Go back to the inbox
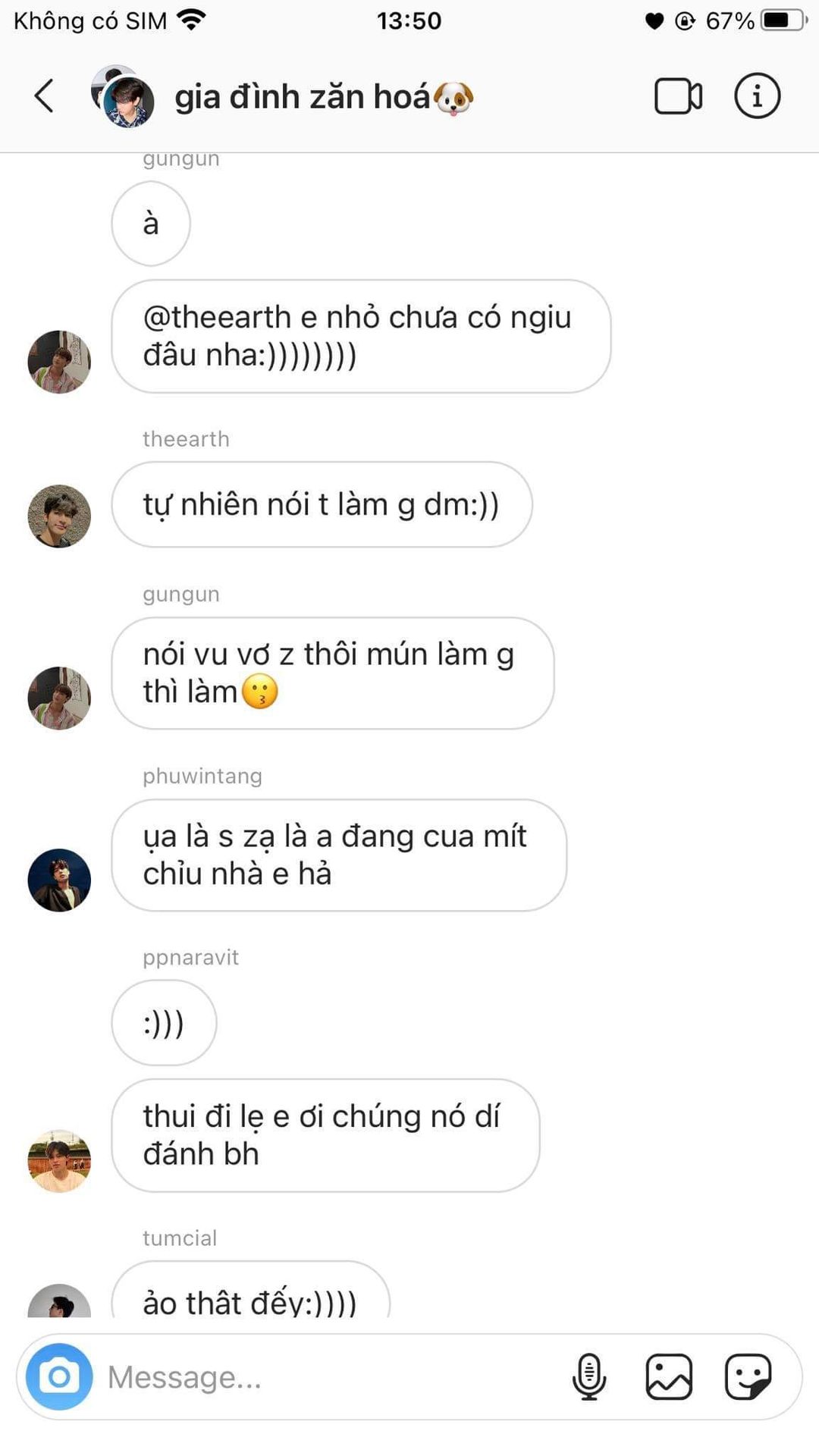Screen dimensions: 819x1456 pos(44,96)
